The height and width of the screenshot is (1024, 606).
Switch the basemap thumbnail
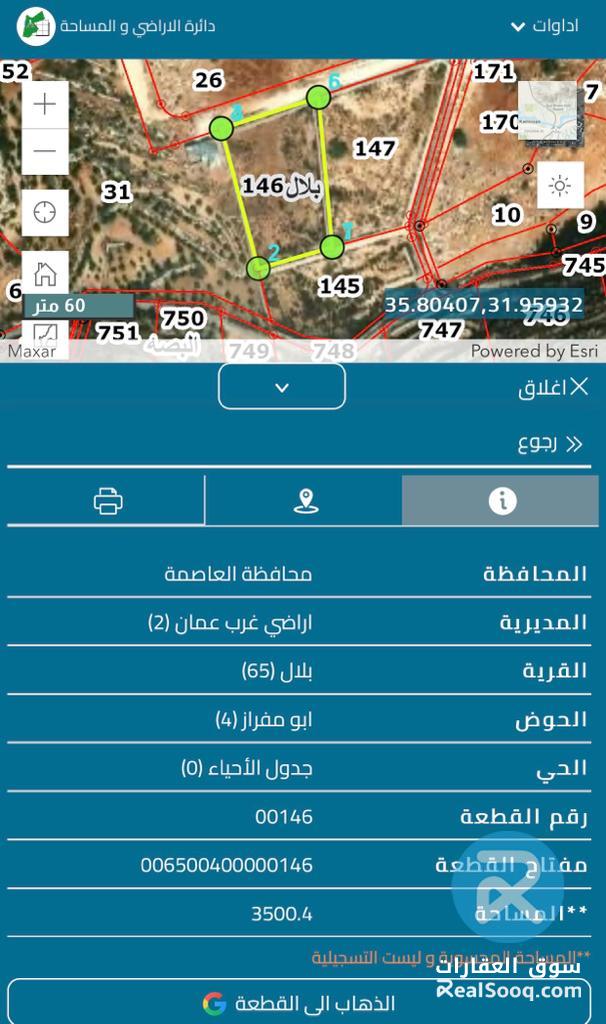pyautogui.click(x=547, y=110)
